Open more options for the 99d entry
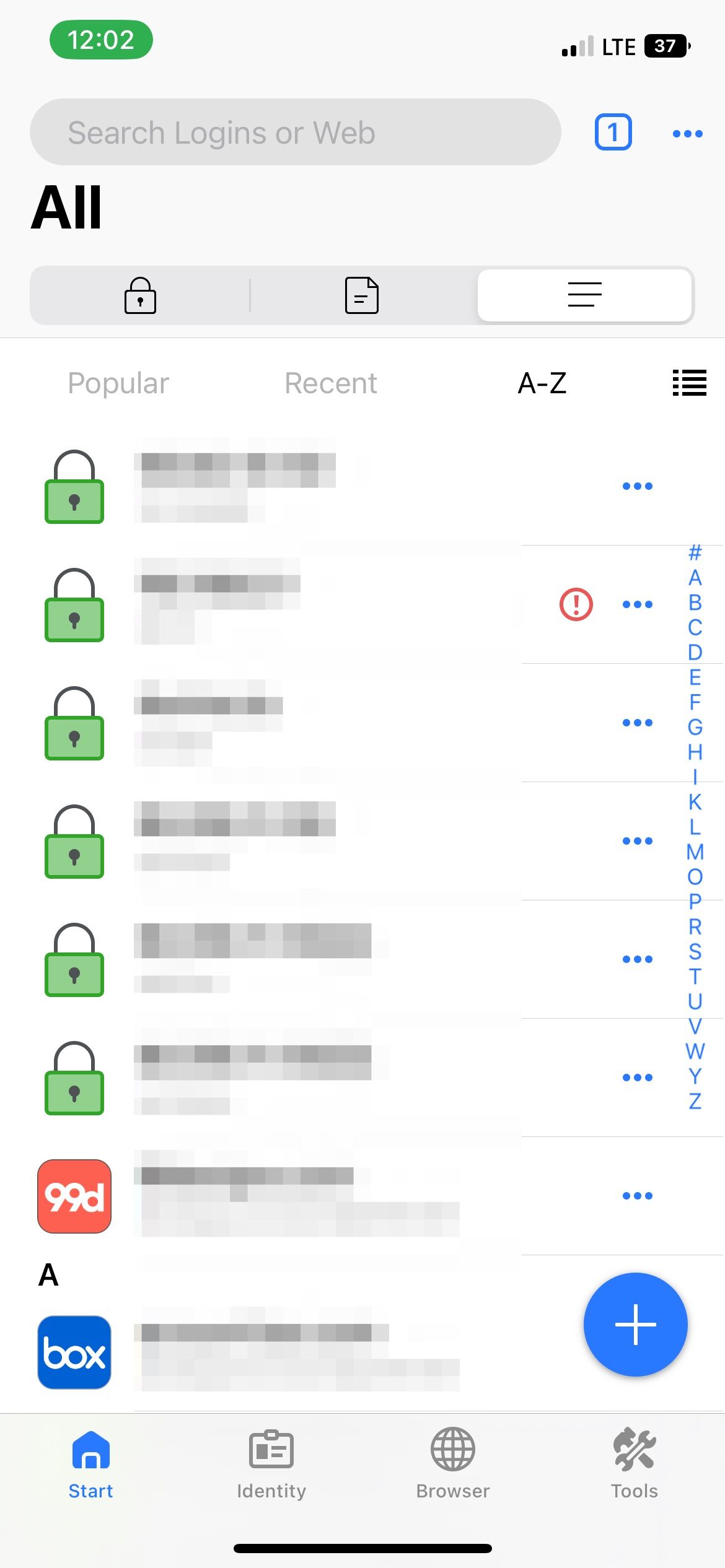Viewport: 725px width, 1568px height. (x=638, y=1196)
